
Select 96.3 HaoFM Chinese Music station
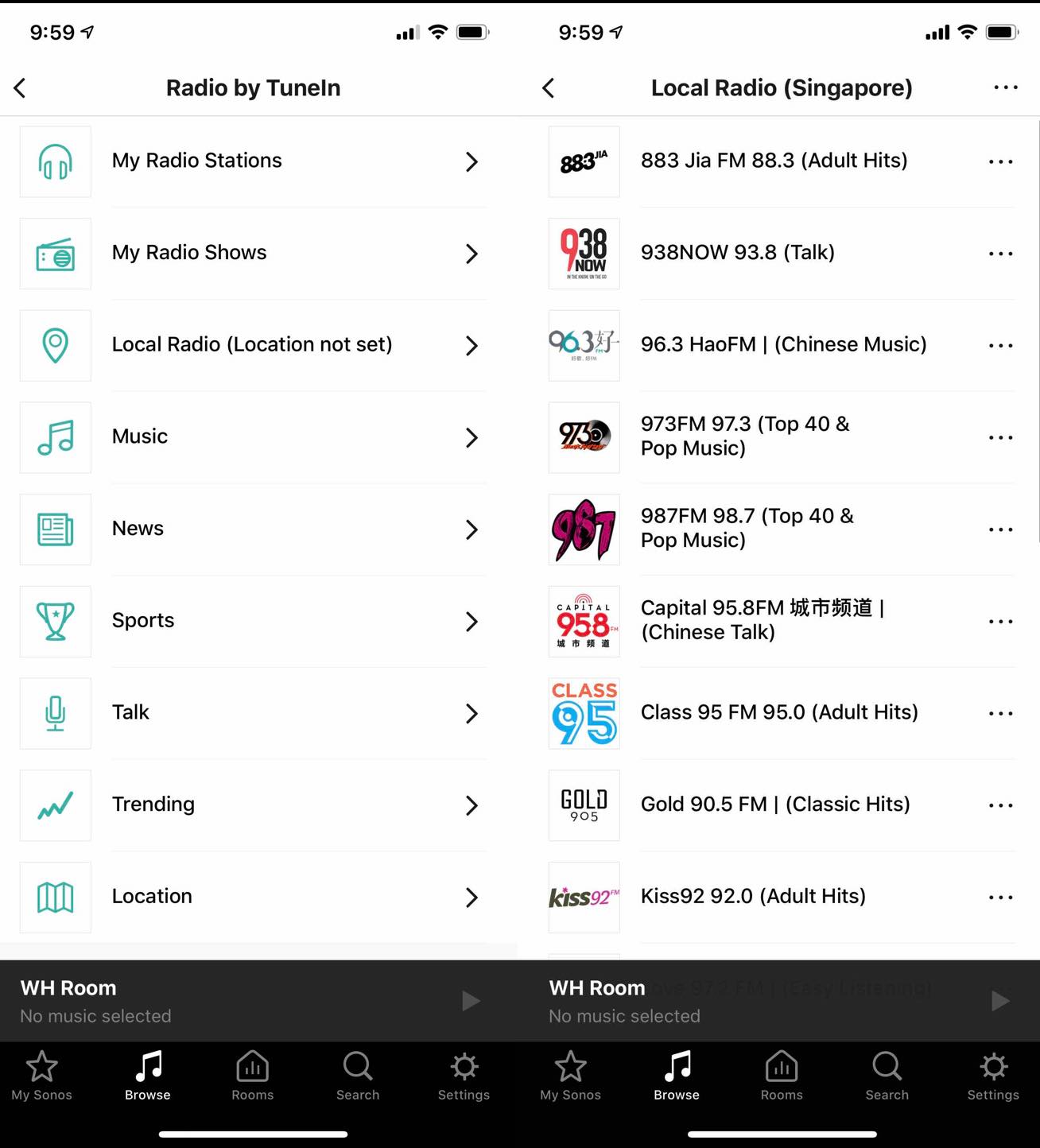(782, 345)
